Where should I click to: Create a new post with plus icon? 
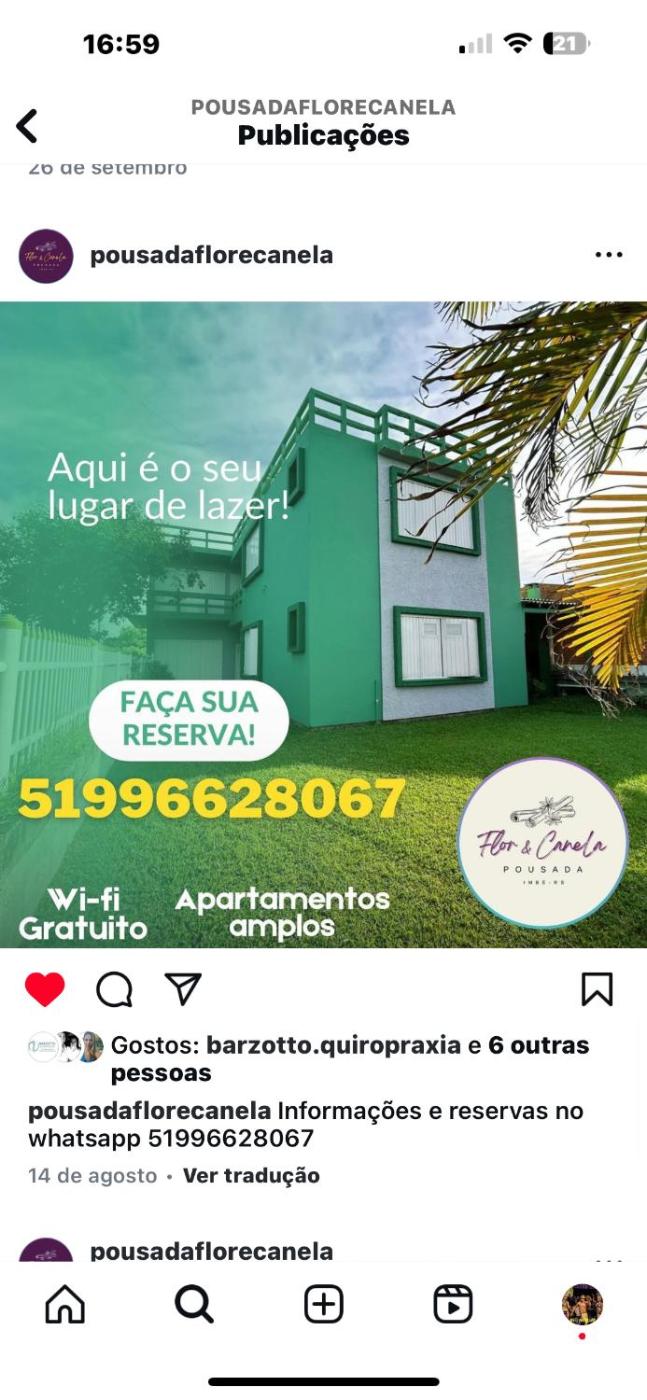pyautogui.click(x=323, y=1305)
